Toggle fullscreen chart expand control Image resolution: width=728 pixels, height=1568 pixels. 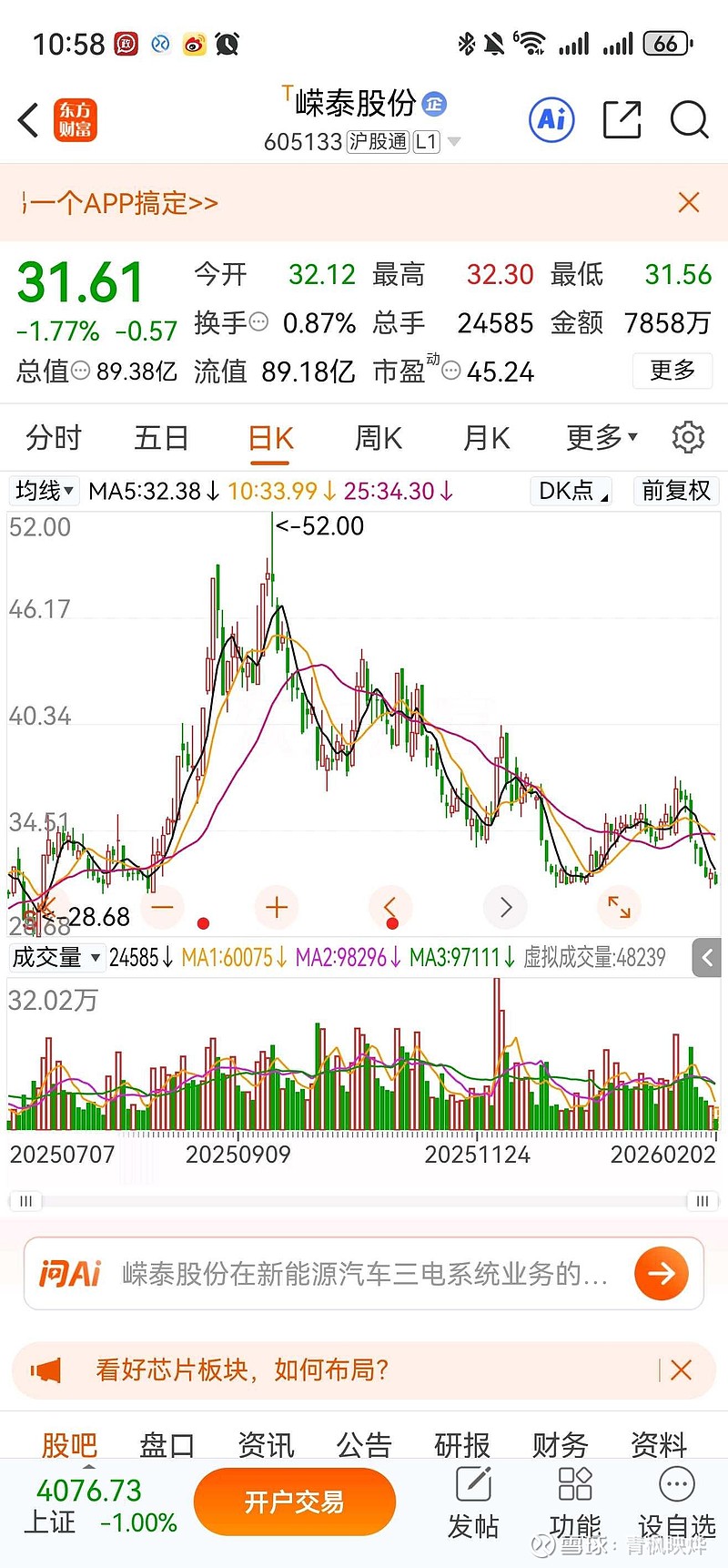coord(619,907)
